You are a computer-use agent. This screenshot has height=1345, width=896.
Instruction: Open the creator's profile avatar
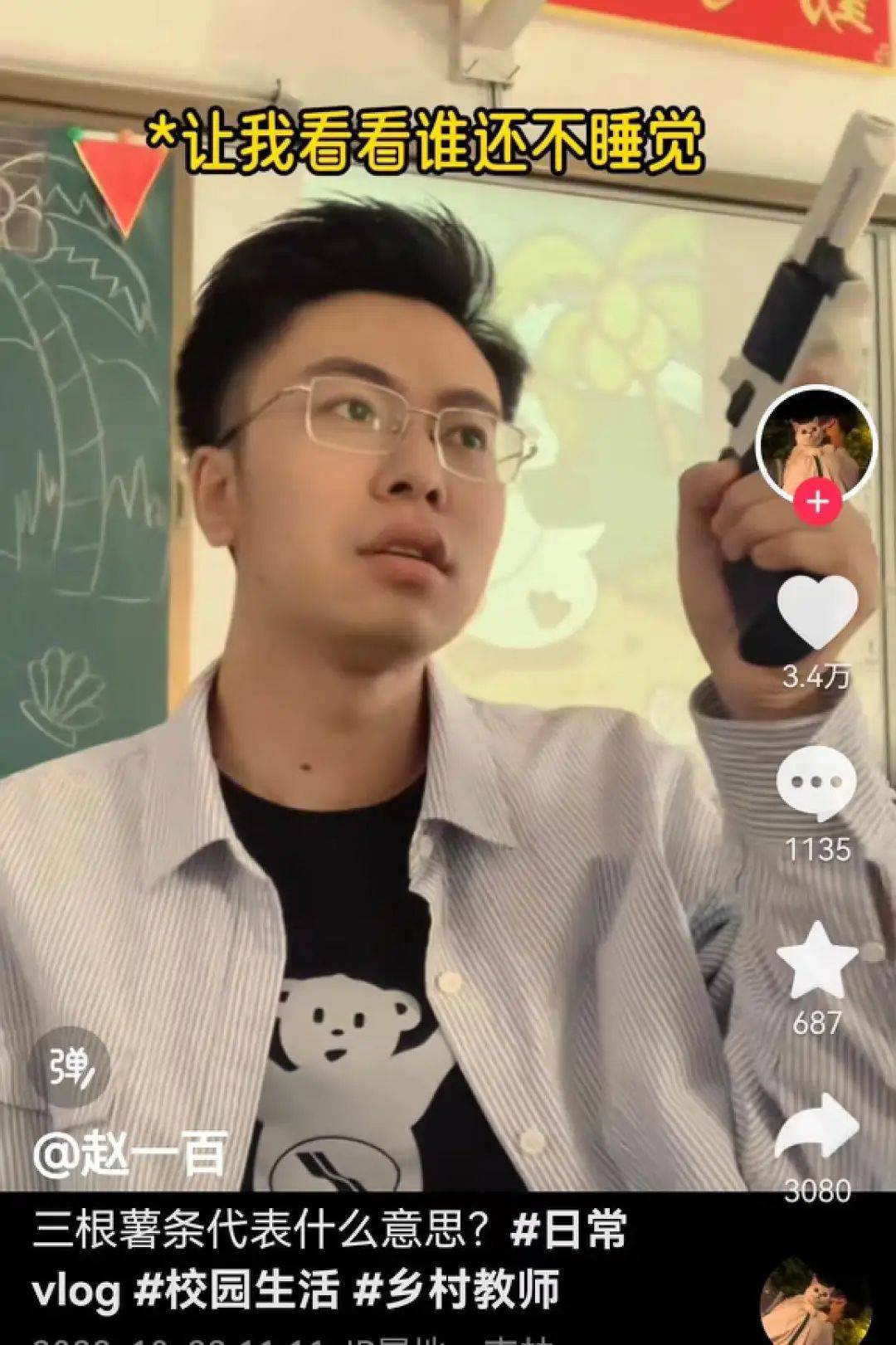coord(817,442)
